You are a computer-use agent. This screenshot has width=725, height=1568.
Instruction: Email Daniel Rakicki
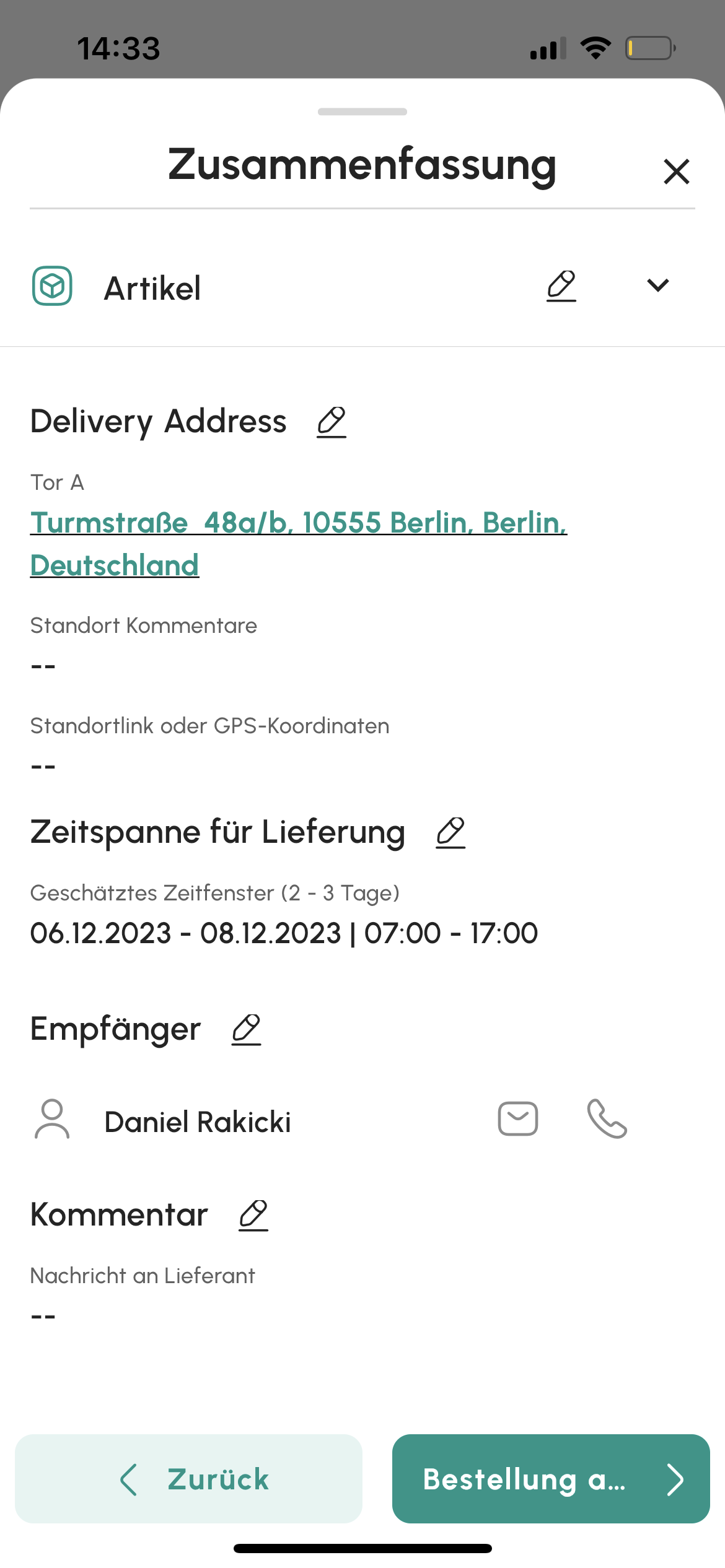pos(518,1119)
